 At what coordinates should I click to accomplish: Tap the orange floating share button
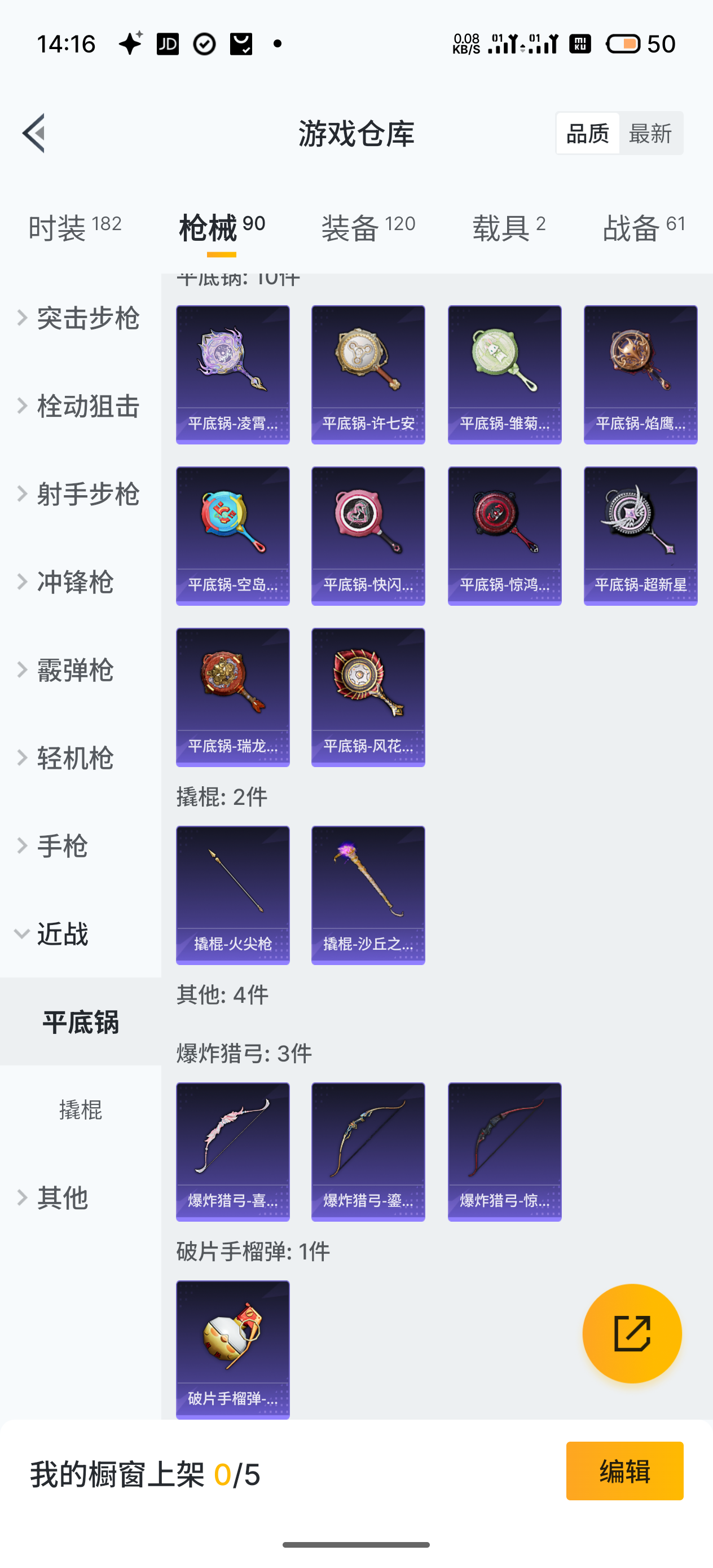(x=631, y=1333)
